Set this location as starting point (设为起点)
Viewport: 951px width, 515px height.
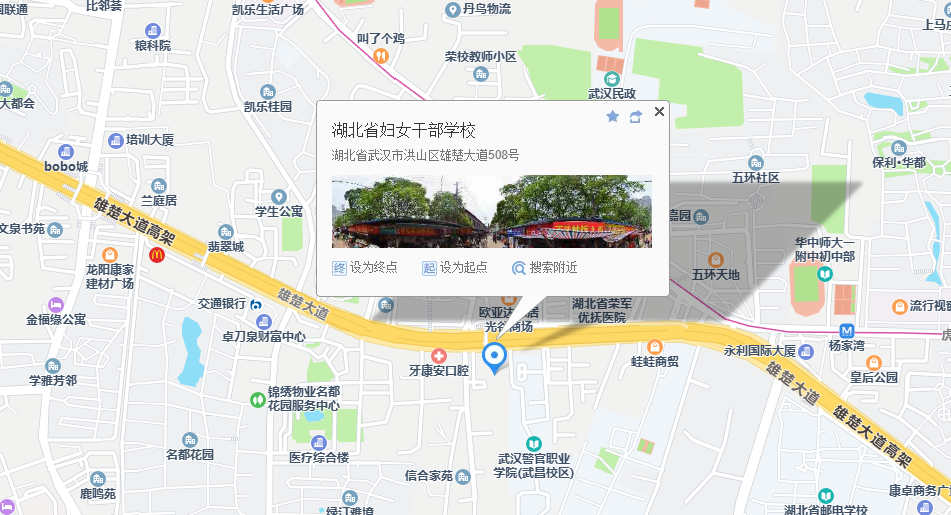[x=455, y=268]
